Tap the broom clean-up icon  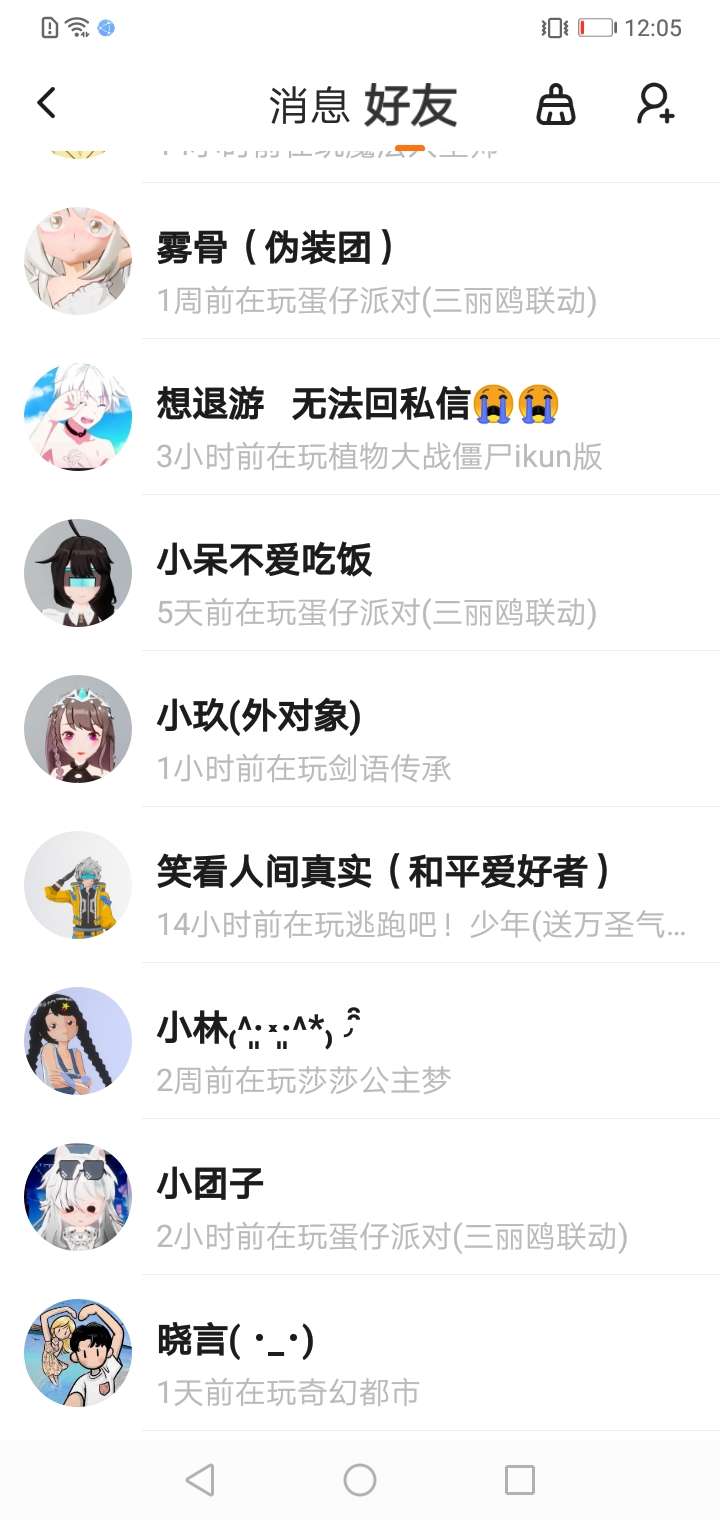click(556, 104)
